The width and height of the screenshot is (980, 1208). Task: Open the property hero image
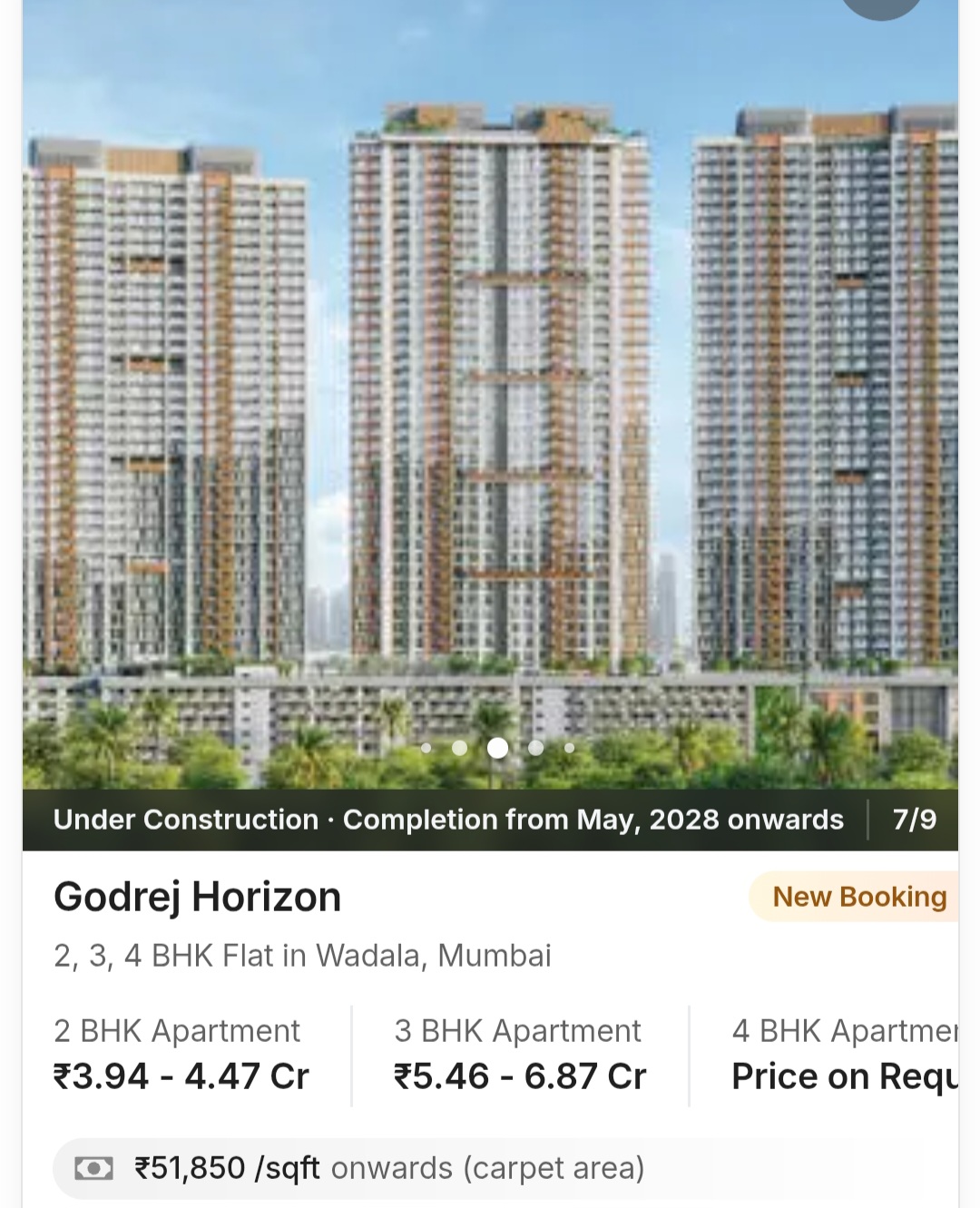click(490, 390)
